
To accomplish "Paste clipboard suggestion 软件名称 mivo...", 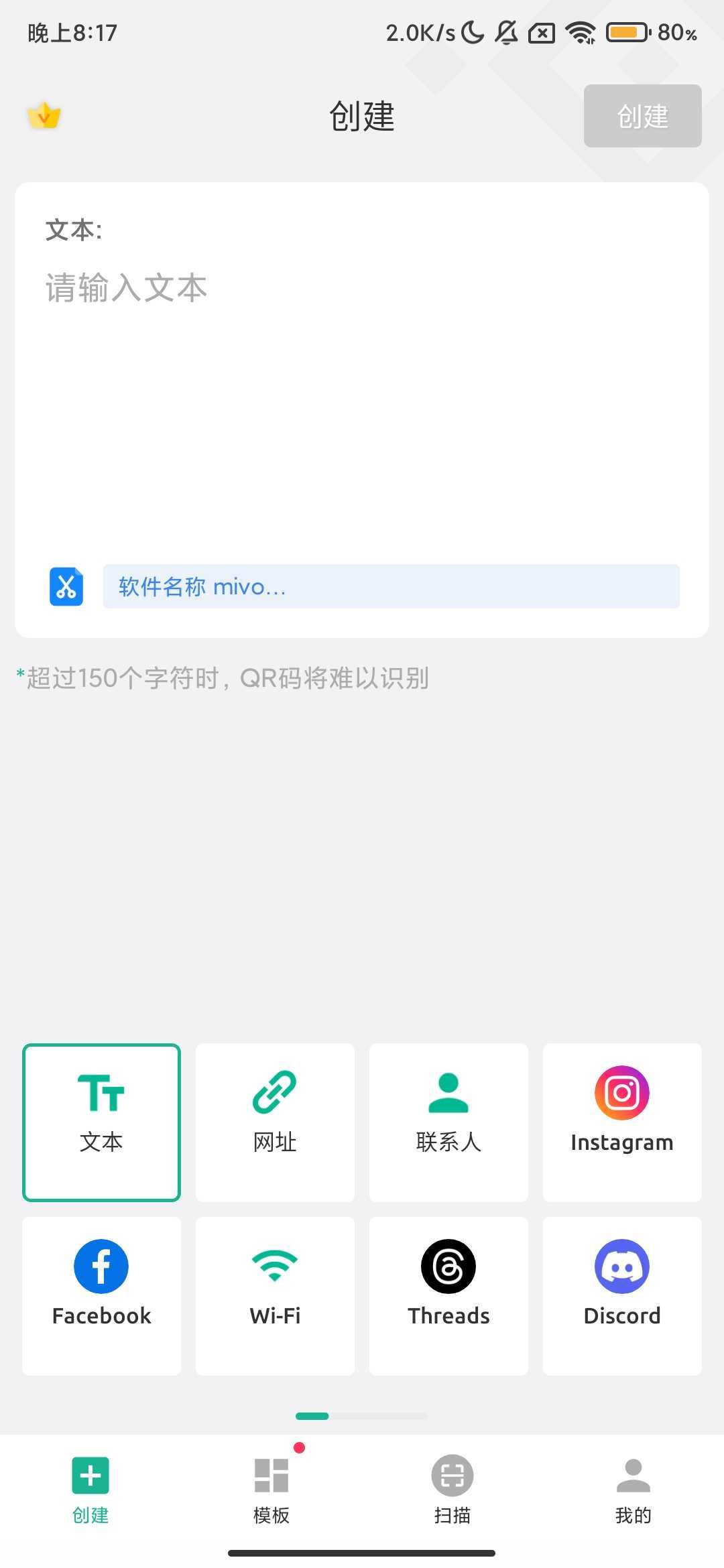I will [391, 586].
